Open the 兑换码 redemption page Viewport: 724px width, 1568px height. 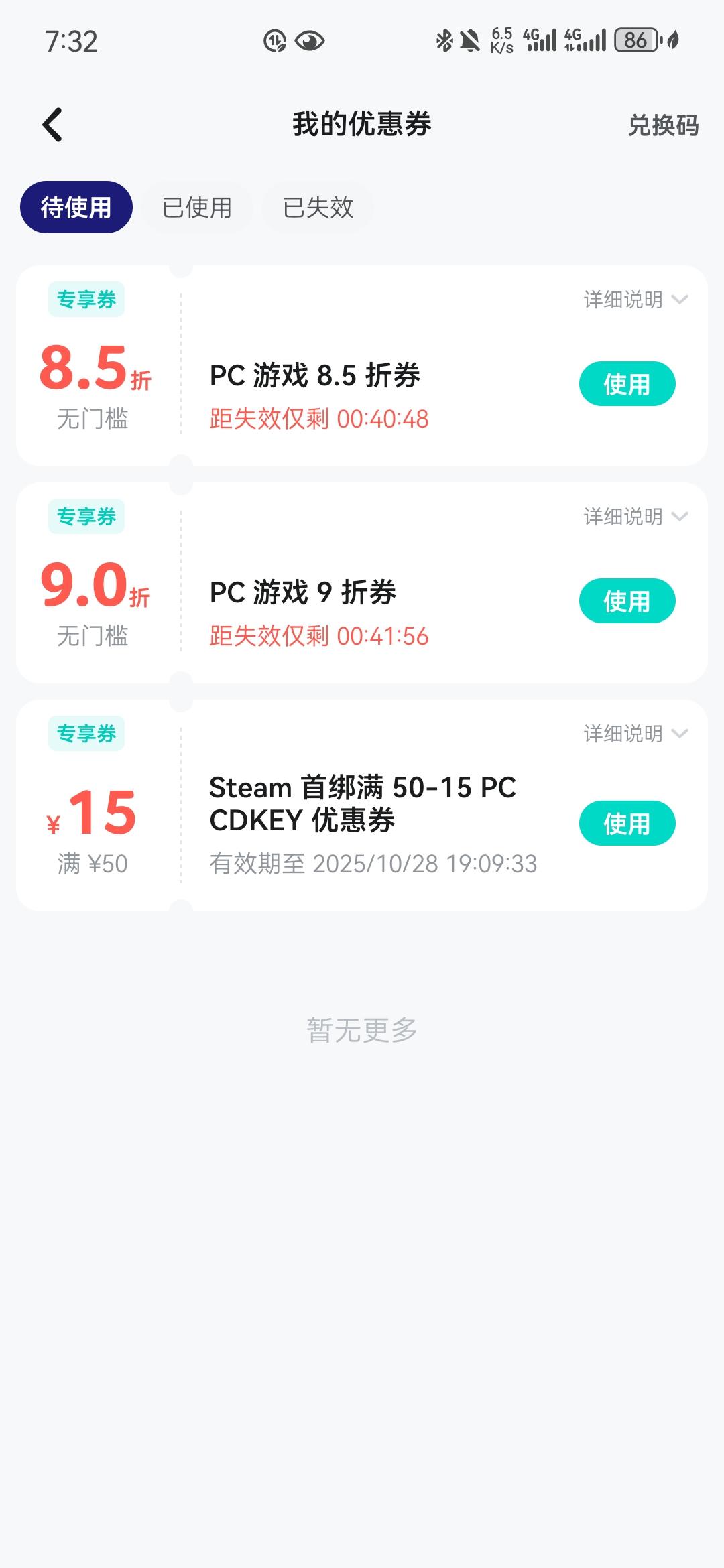[x=663, y=125]
